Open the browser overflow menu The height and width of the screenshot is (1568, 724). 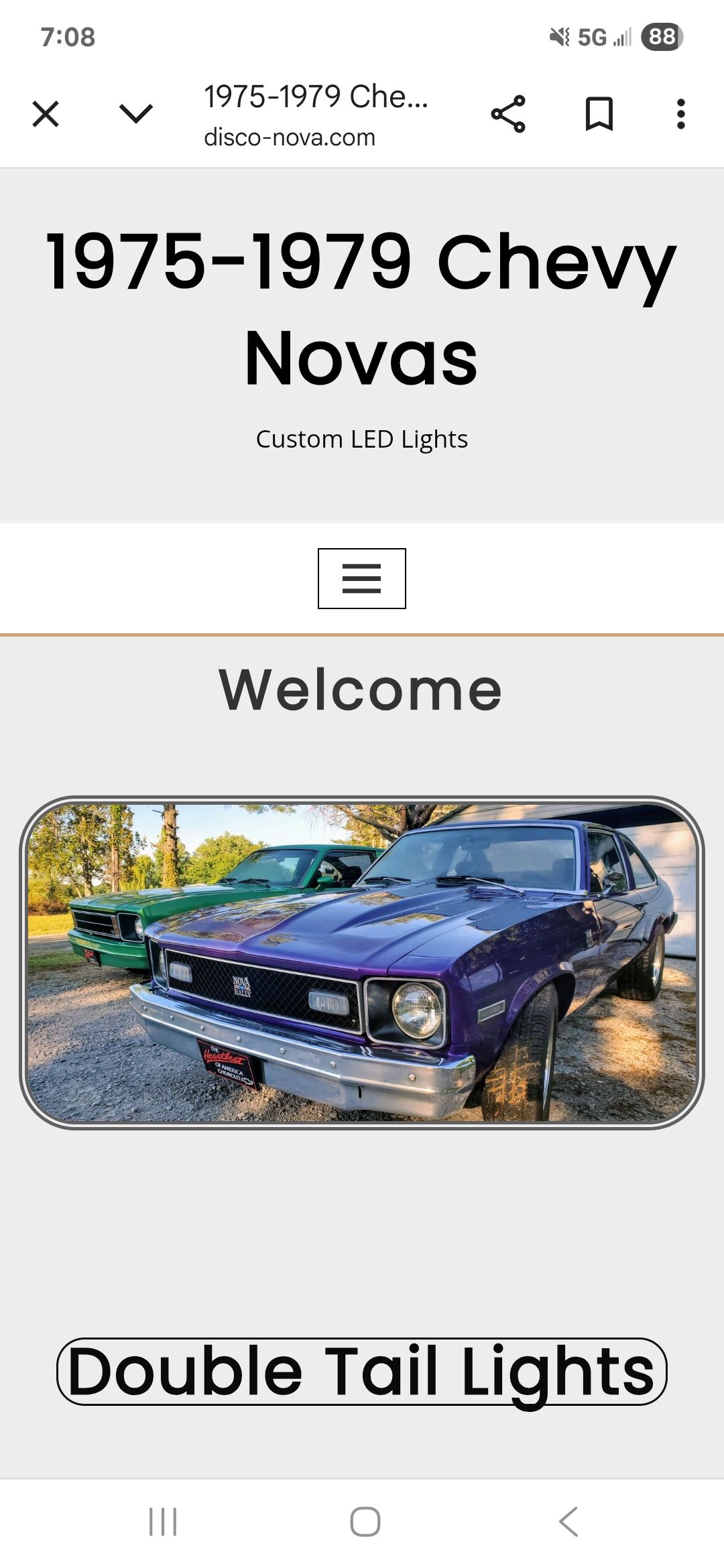[x=681, y=114]
